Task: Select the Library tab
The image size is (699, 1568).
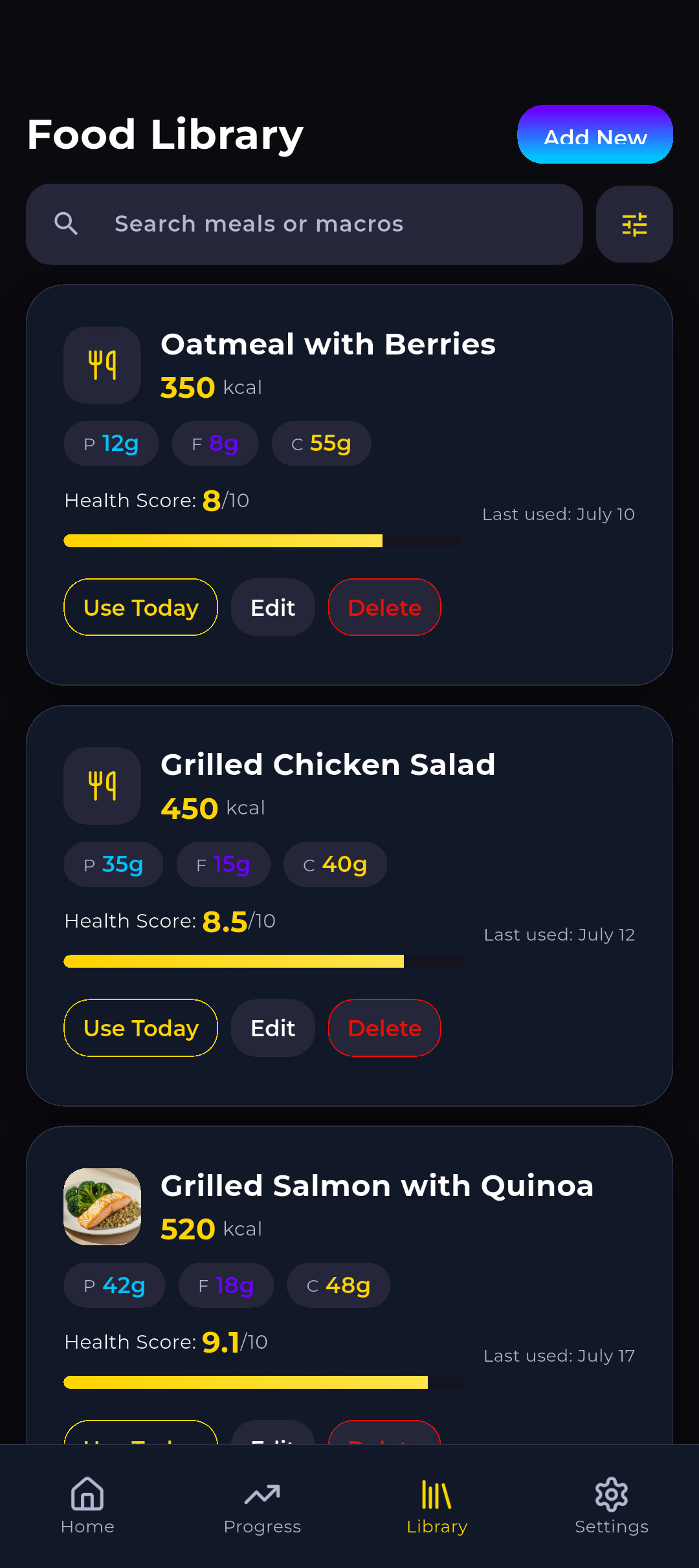Action: pos(437,1506)
